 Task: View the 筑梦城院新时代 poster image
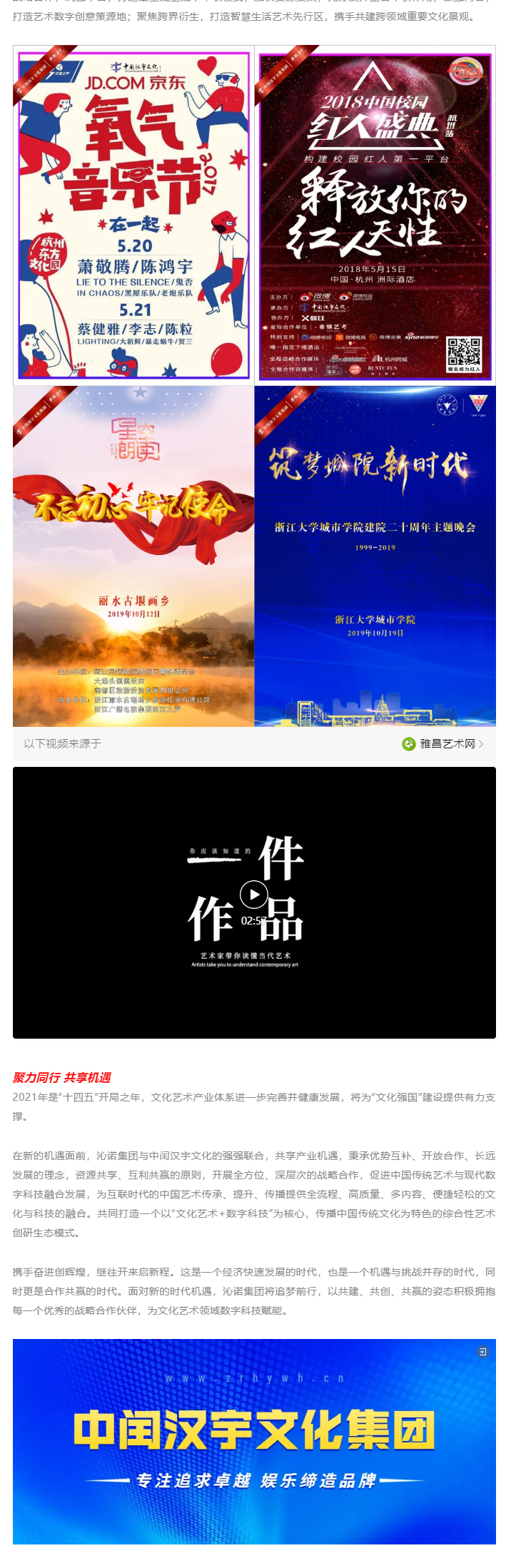pyautogui.click(x=375, y=556)
